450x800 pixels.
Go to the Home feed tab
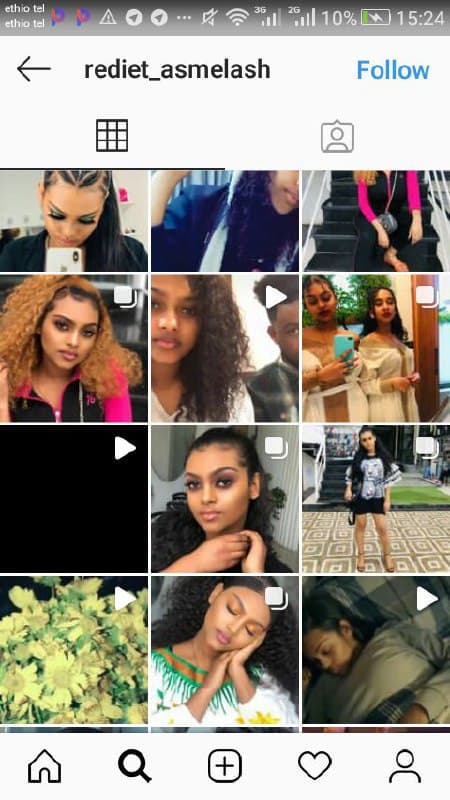point(45,765)
